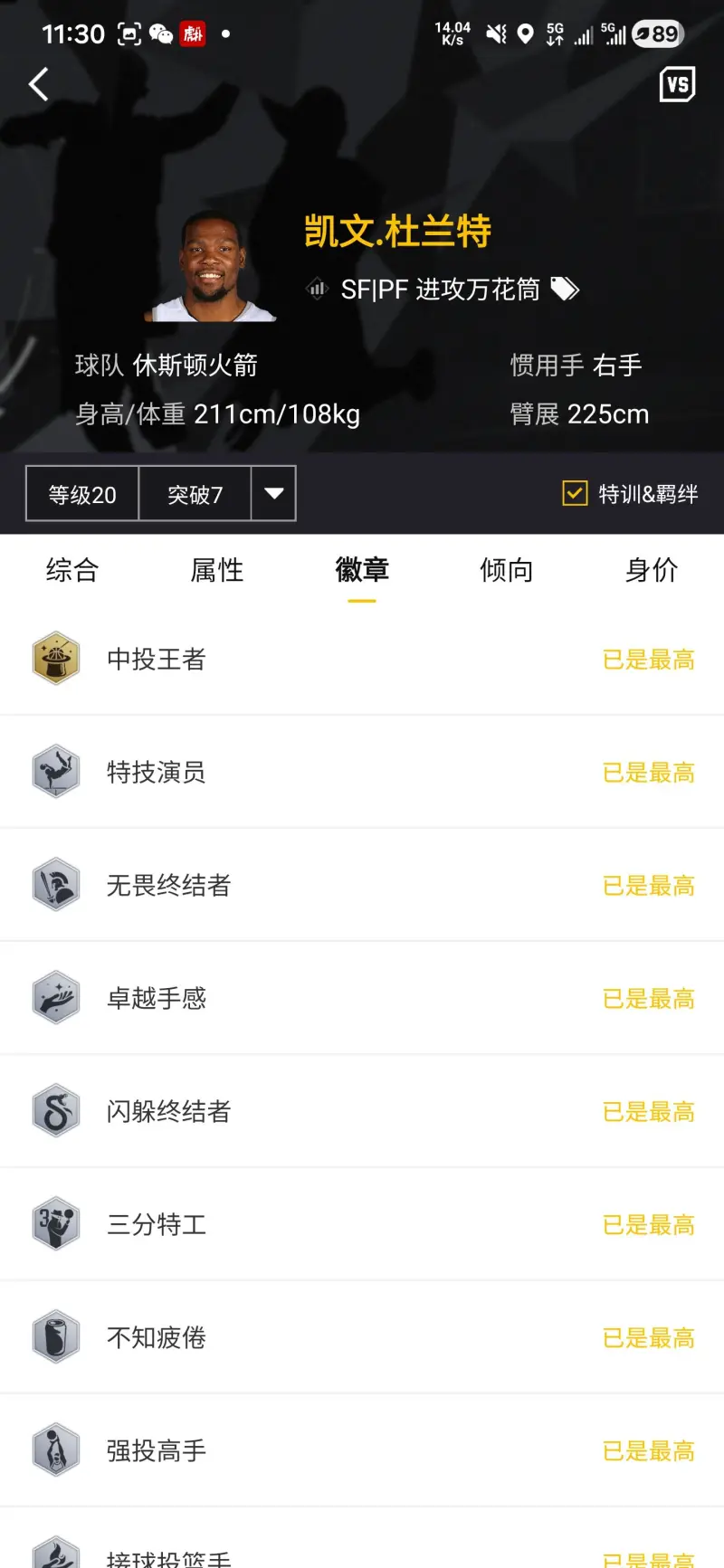Go back using the top-left arrow
Screen dimensions: 724x1568
coord(39,85)
